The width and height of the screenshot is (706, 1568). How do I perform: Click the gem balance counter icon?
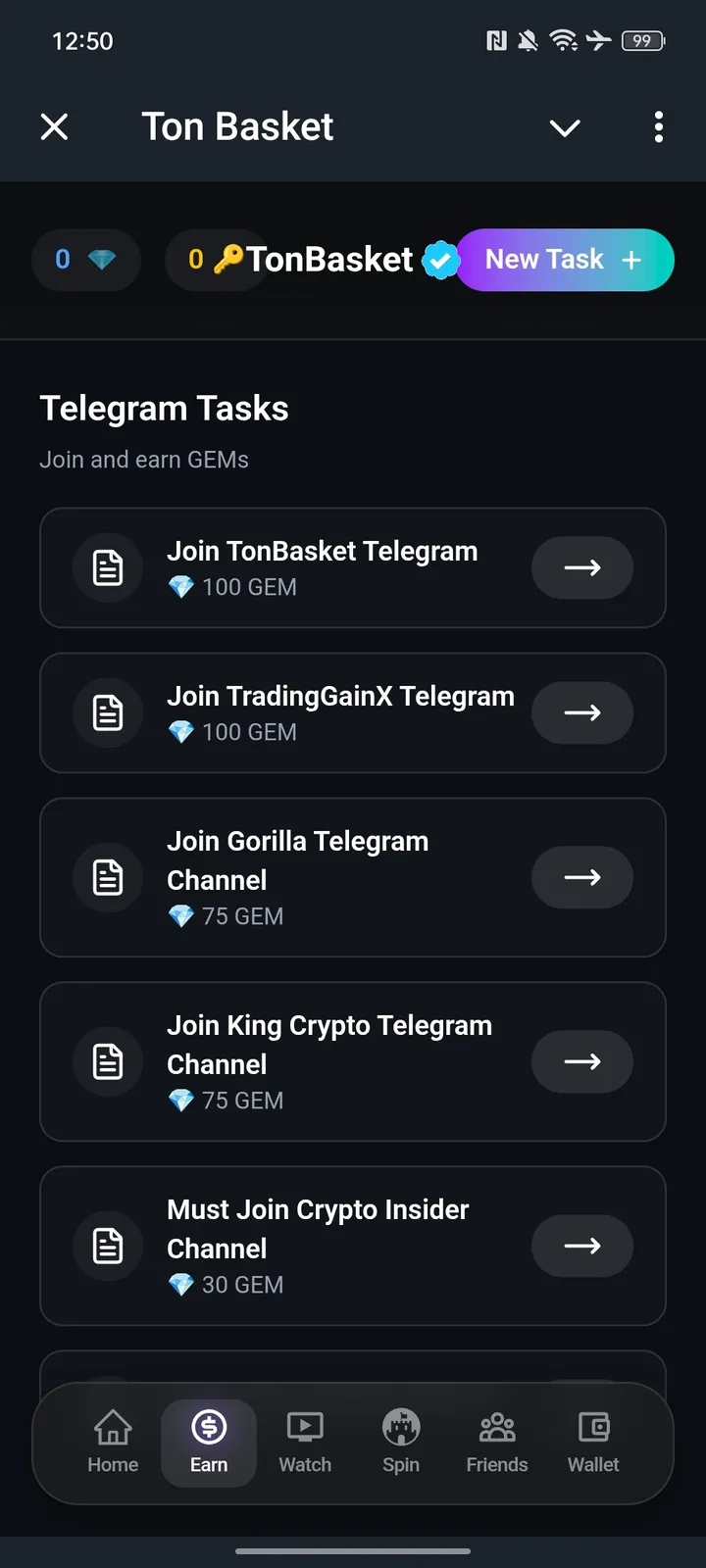pyautogui.click(x=86, y=260)
